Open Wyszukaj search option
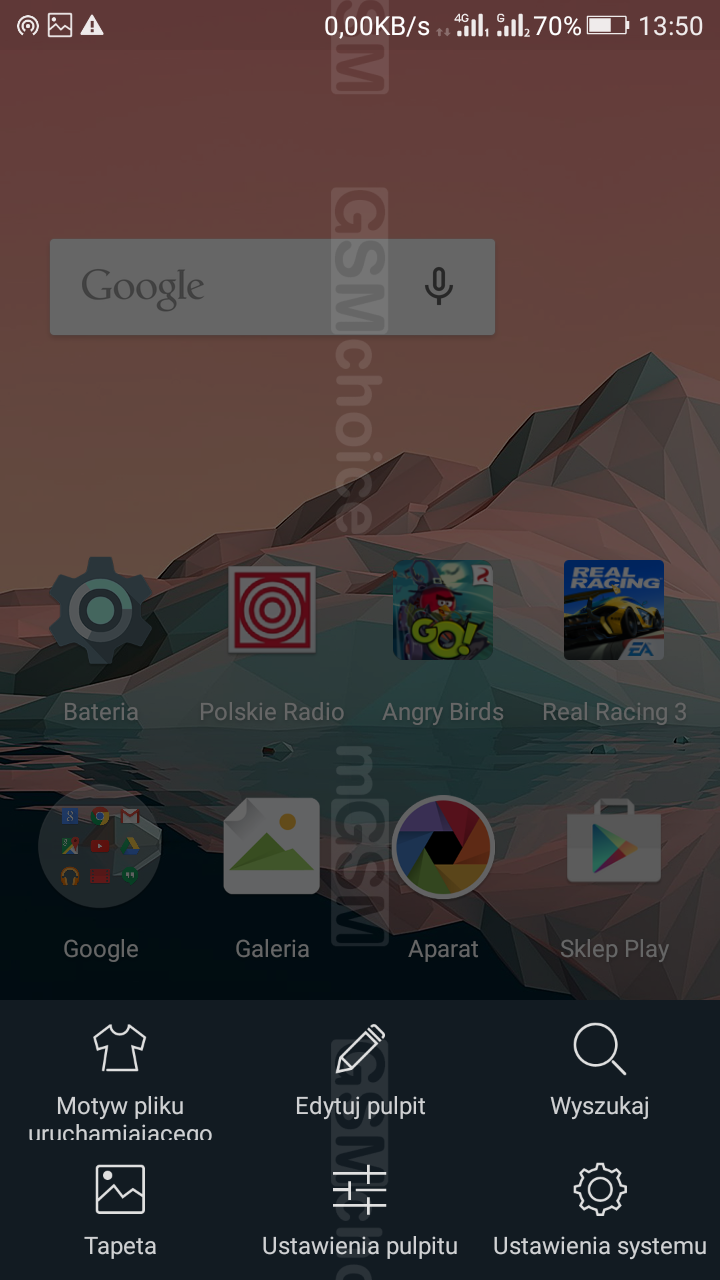This screenshot has height=1280, width=720. [x=600, y=1070]
